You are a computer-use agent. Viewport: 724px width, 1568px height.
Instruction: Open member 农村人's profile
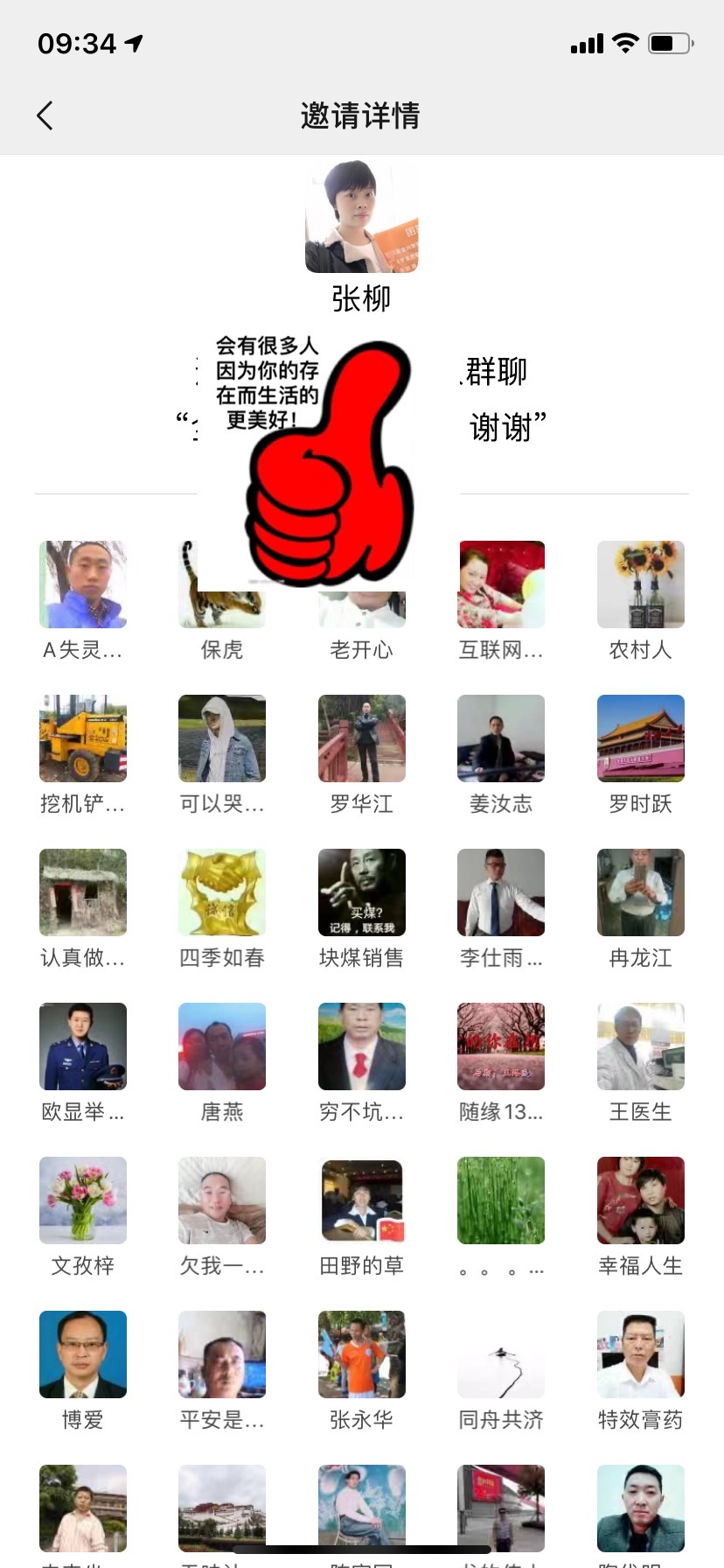pyautogui.click(x=640, y=584)
